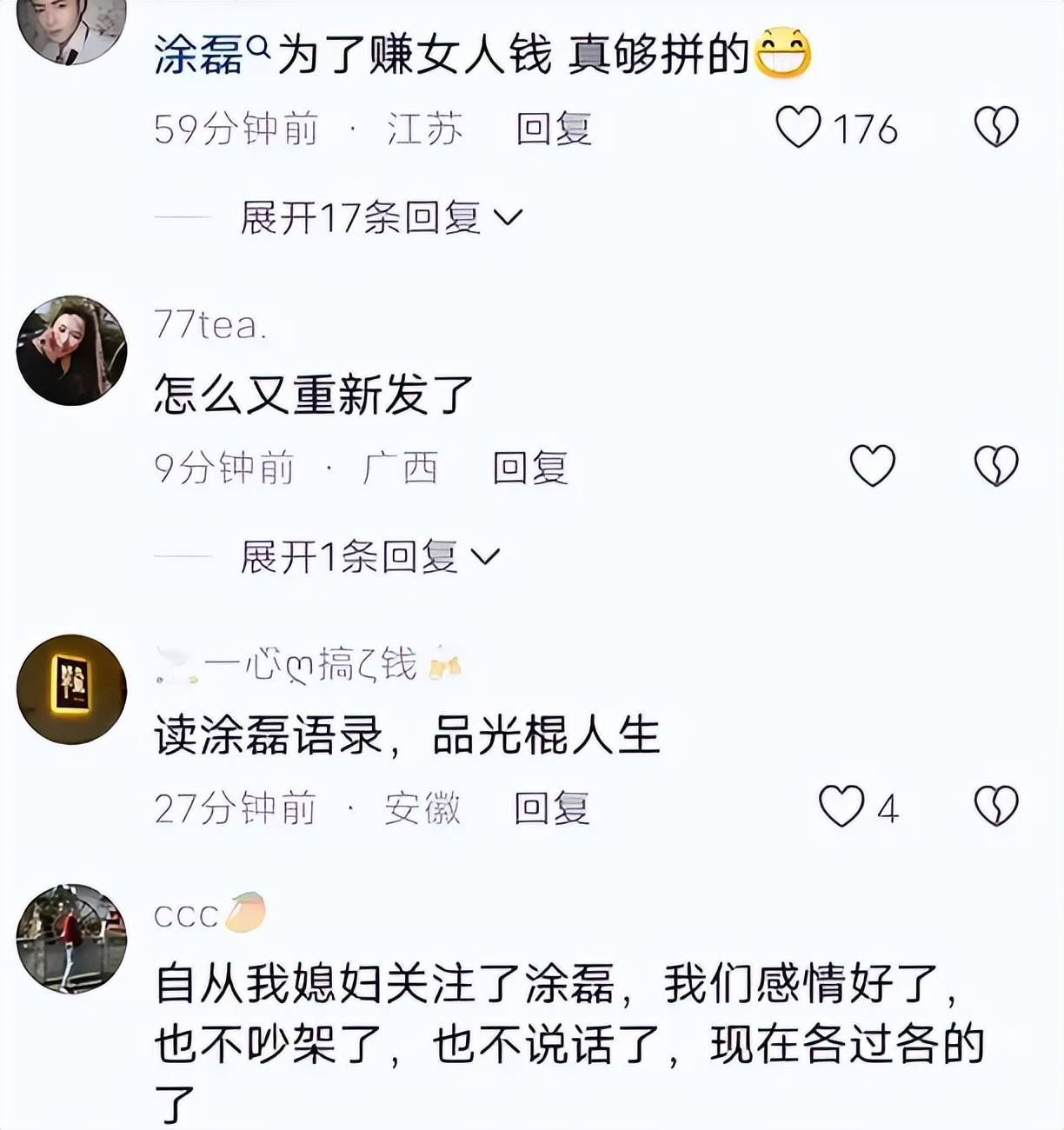Reply to the comment from 江苏
Image resolution: width=1064 pixels, height=1130 pixels.
coord(553,130)
